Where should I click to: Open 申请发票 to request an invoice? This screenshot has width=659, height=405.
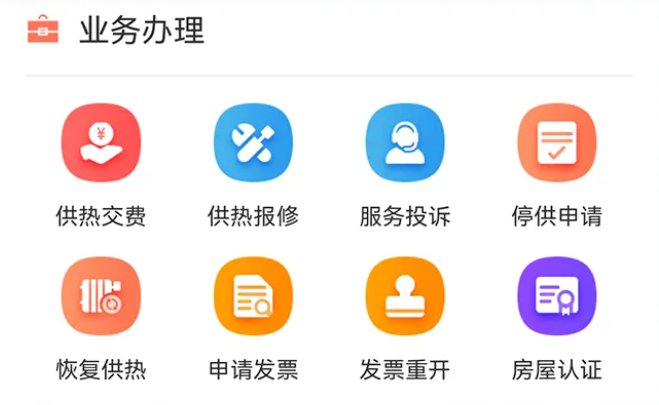253,297
